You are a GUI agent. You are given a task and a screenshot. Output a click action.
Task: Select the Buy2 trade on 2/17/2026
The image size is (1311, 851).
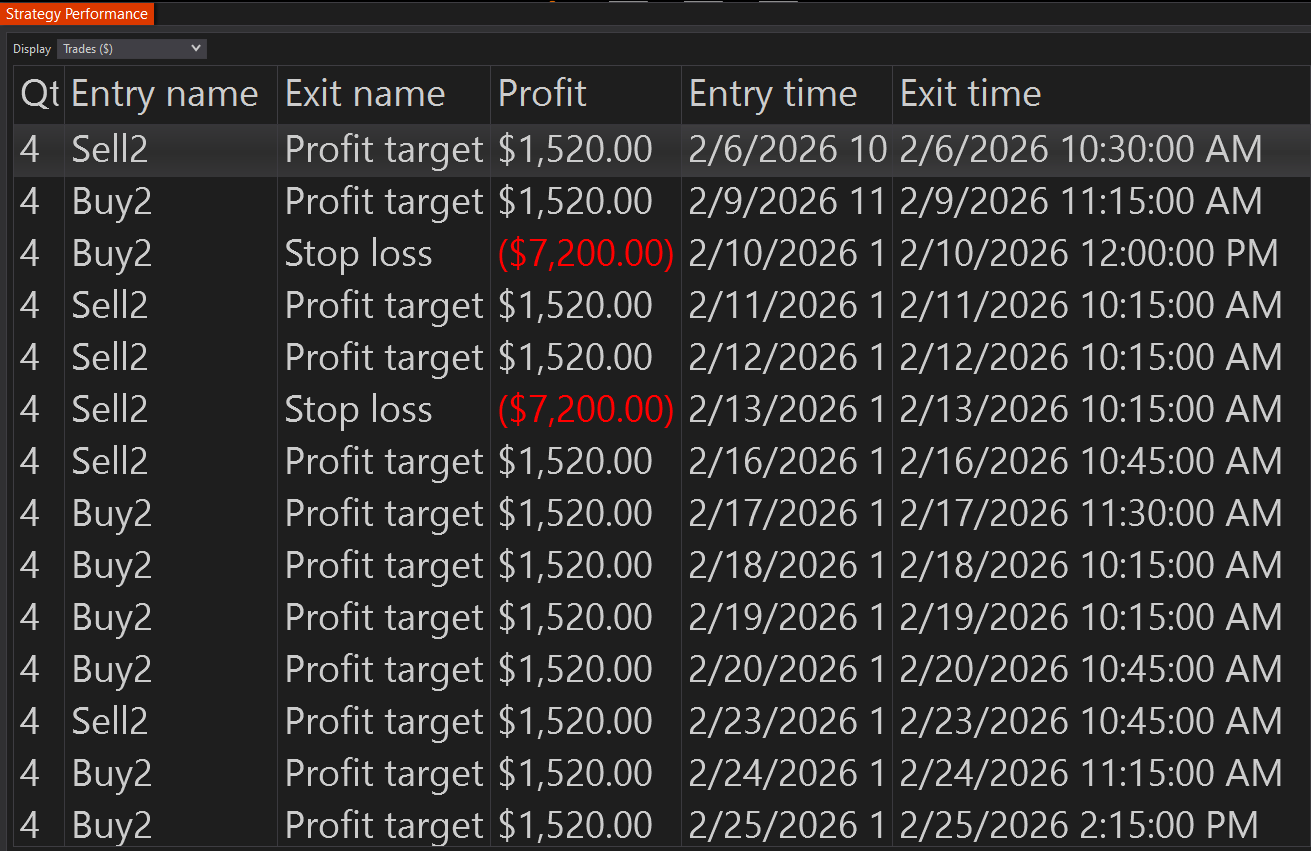pos(658,514)
